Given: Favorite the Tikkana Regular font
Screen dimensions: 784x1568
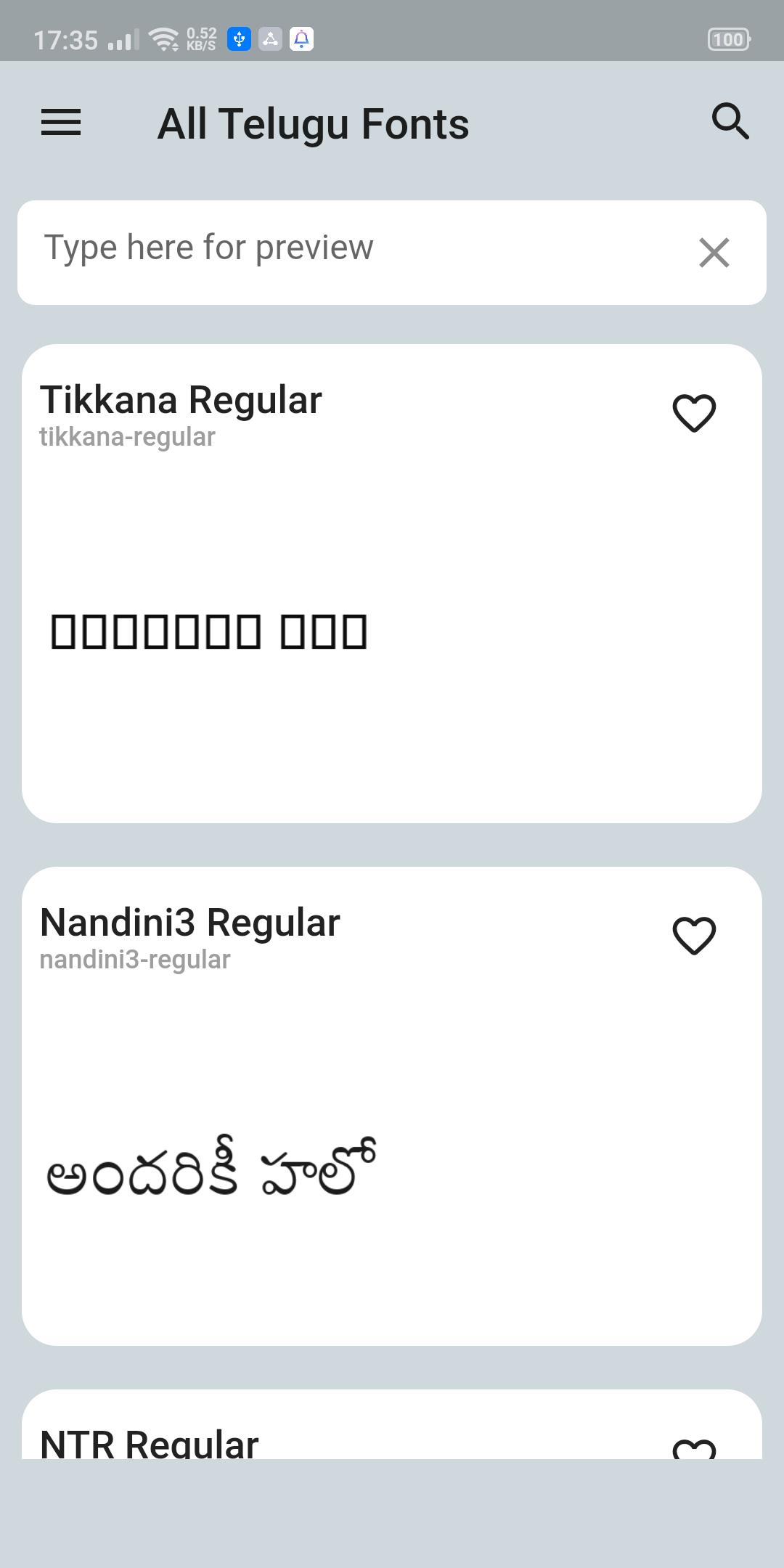Looking at the screenshot, I should (694, 413).
